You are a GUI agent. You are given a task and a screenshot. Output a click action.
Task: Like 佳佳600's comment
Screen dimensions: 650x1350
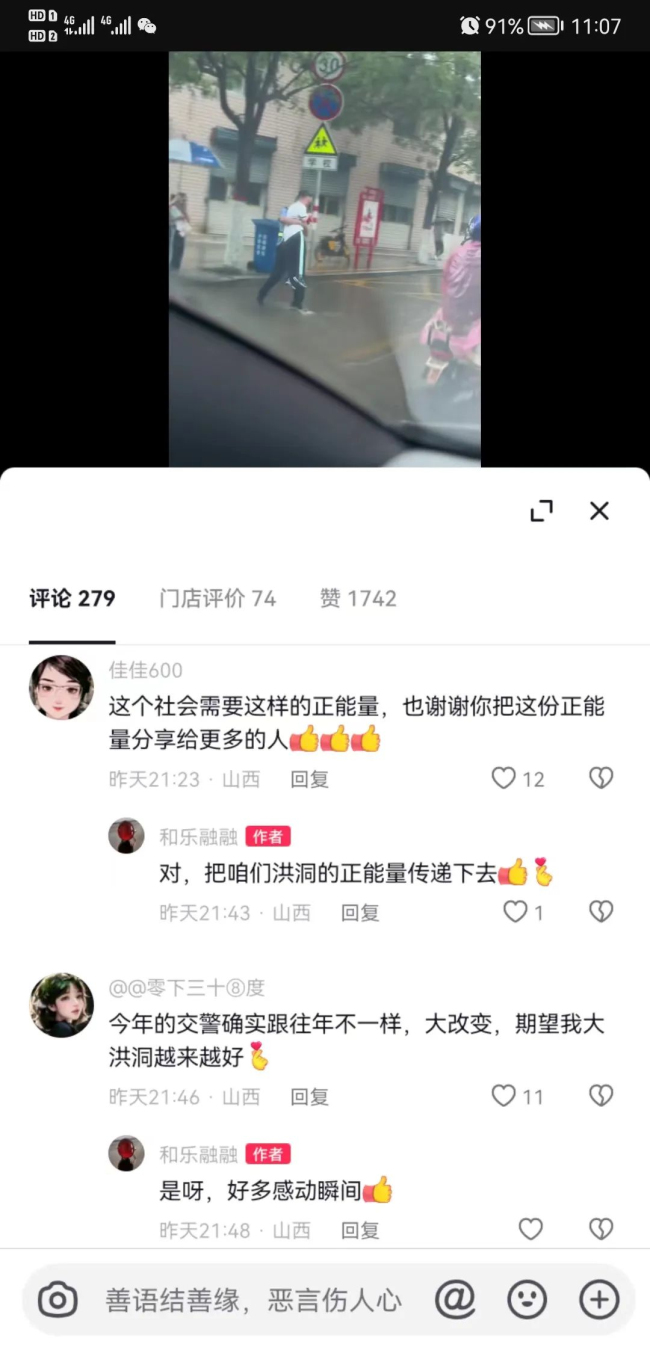504,778
